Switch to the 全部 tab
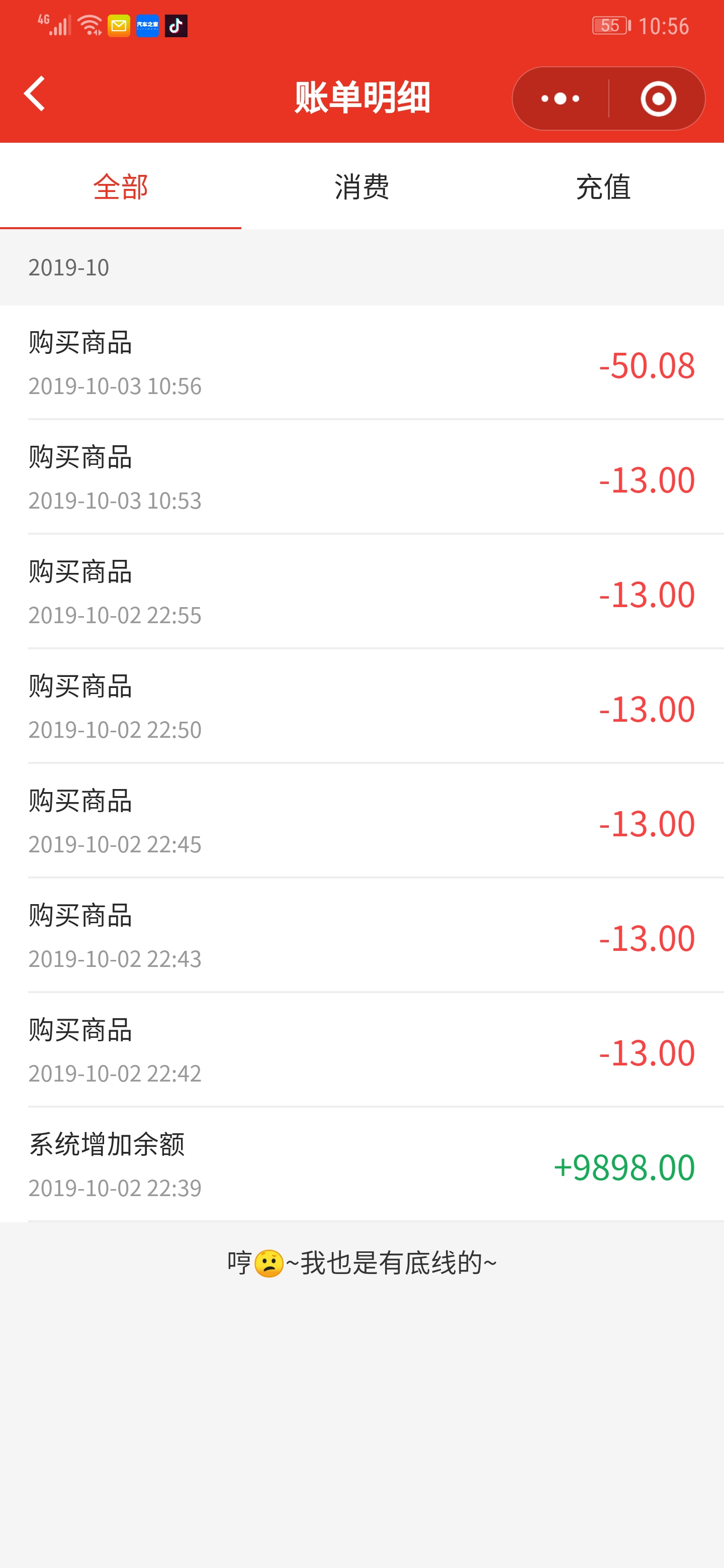Screen dimensions: 724x1568 pos(121,187)
